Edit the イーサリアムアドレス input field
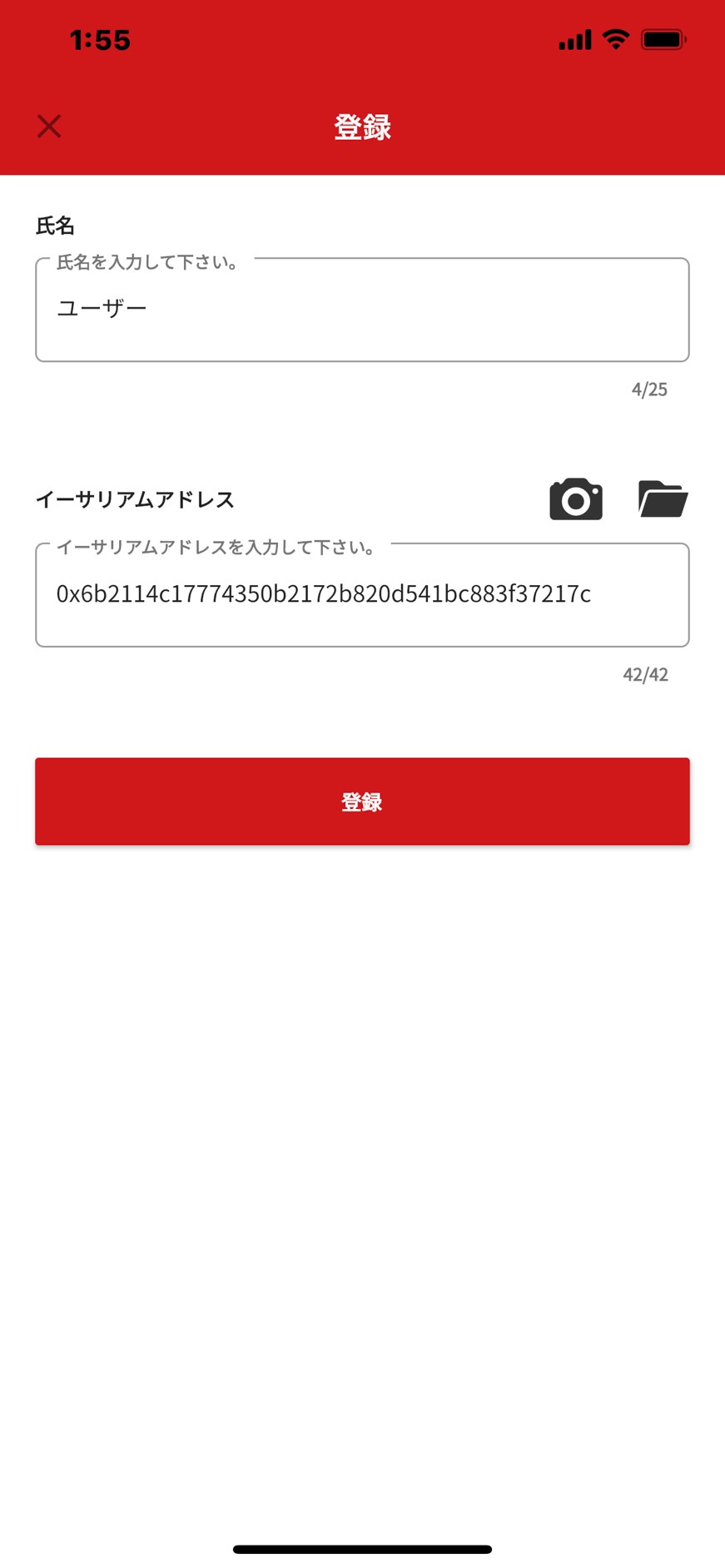The image size is (725, 1568). click(x=362, y=594)
